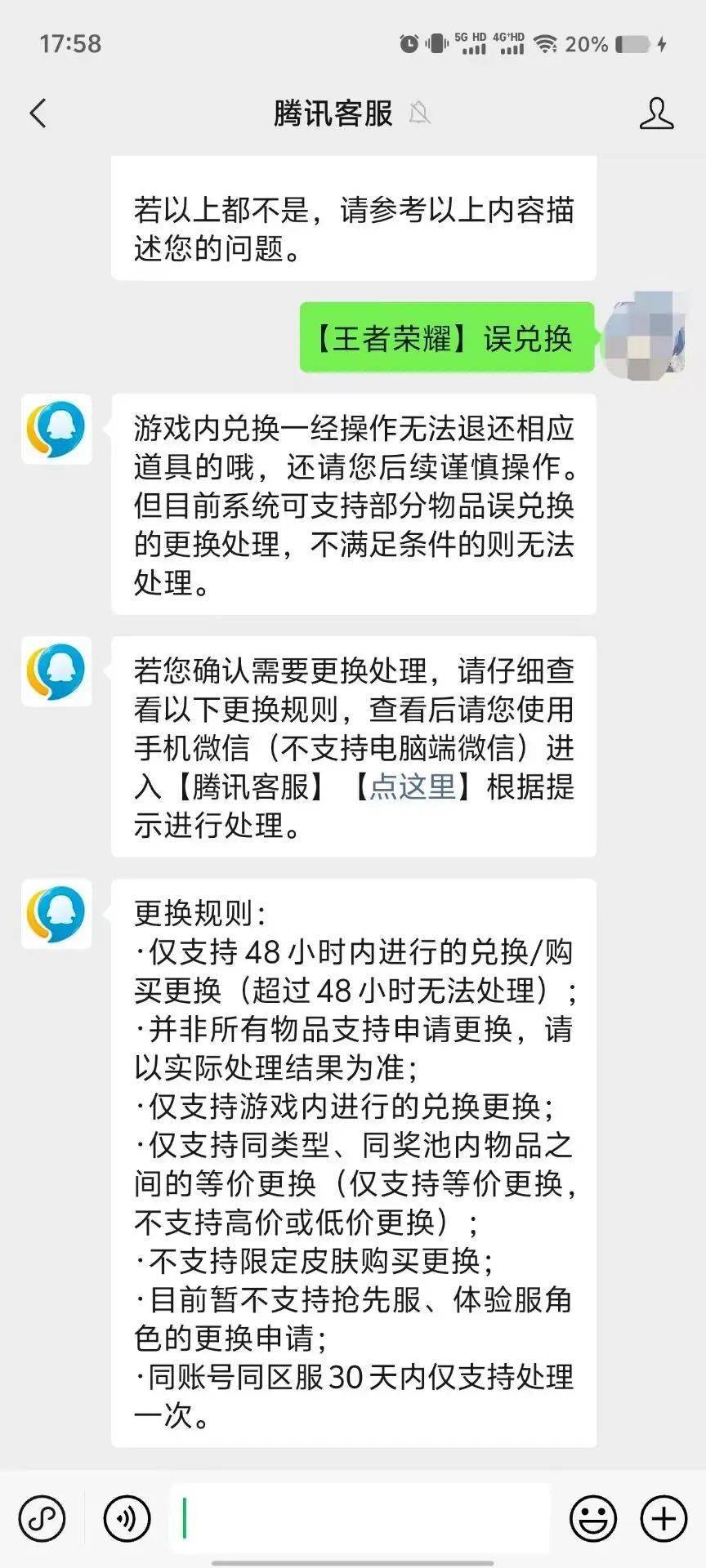Tap the 腾讯客服 avatar beside 更换规则 message

(x=56, y=914)
